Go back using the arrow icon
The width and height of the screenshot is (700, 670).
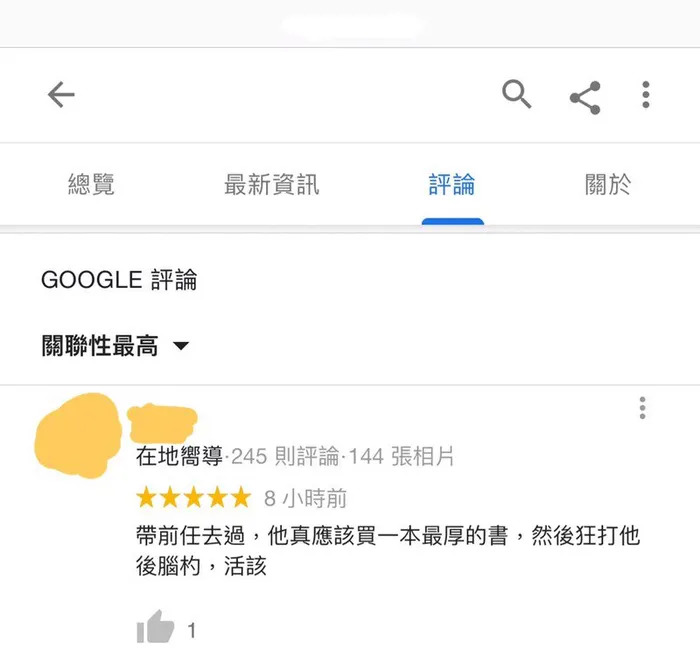(61, 95)
